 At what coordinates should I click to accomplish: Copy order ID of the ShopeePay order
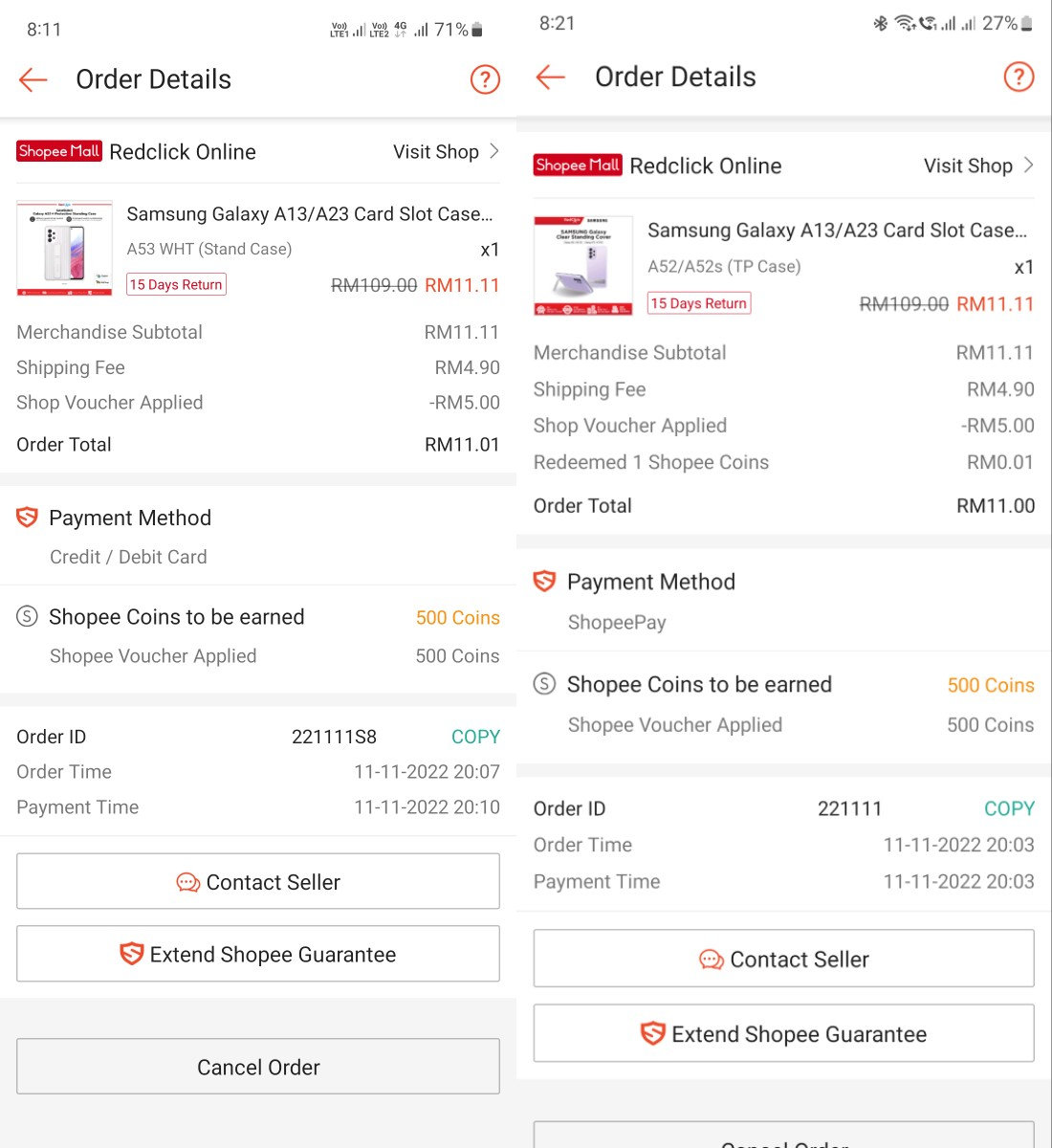[x=1009, y=808]
